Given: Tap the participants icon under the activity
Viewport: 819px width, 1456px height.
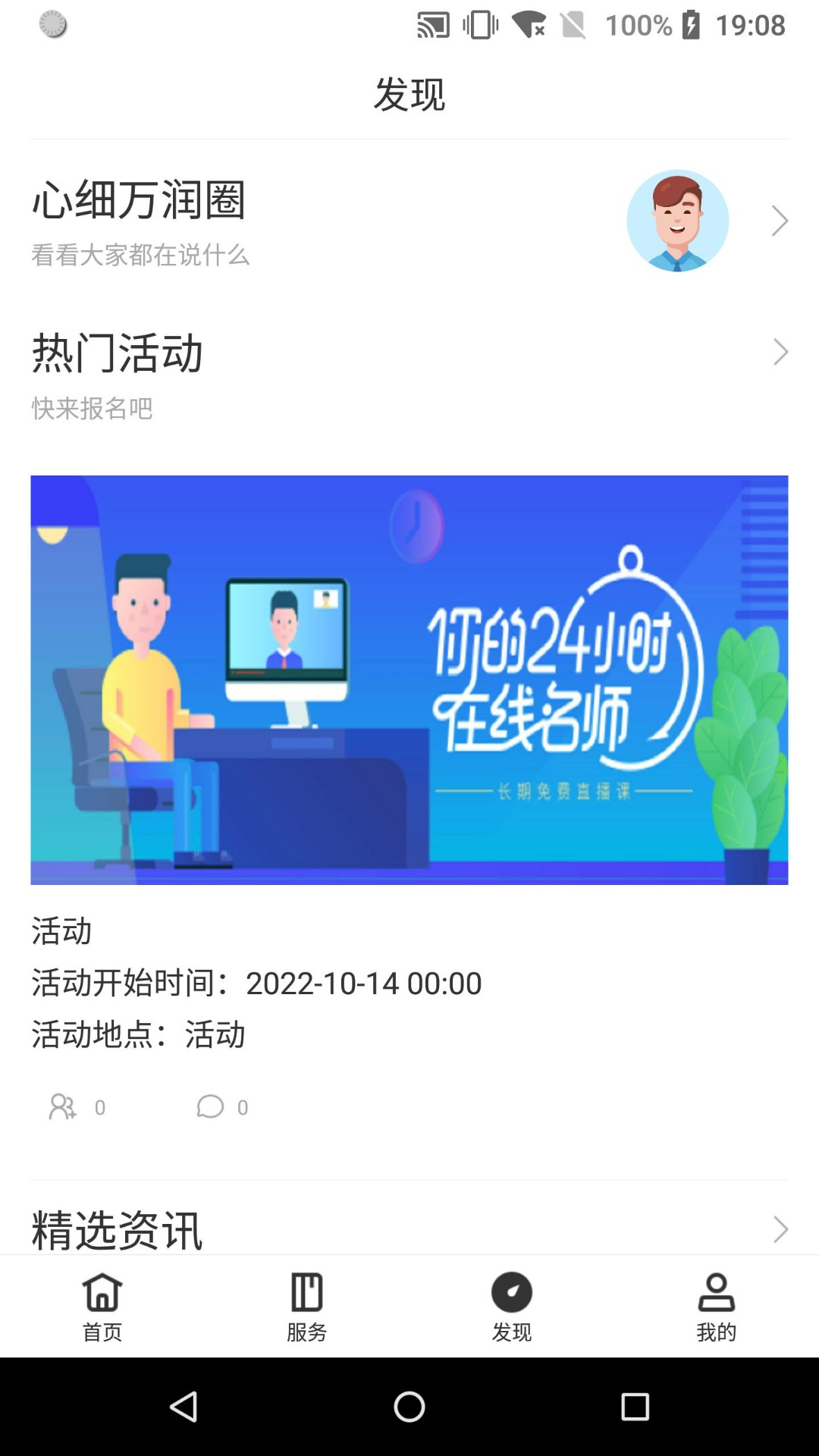Looking at the screenshot, I should (62, 1107).
